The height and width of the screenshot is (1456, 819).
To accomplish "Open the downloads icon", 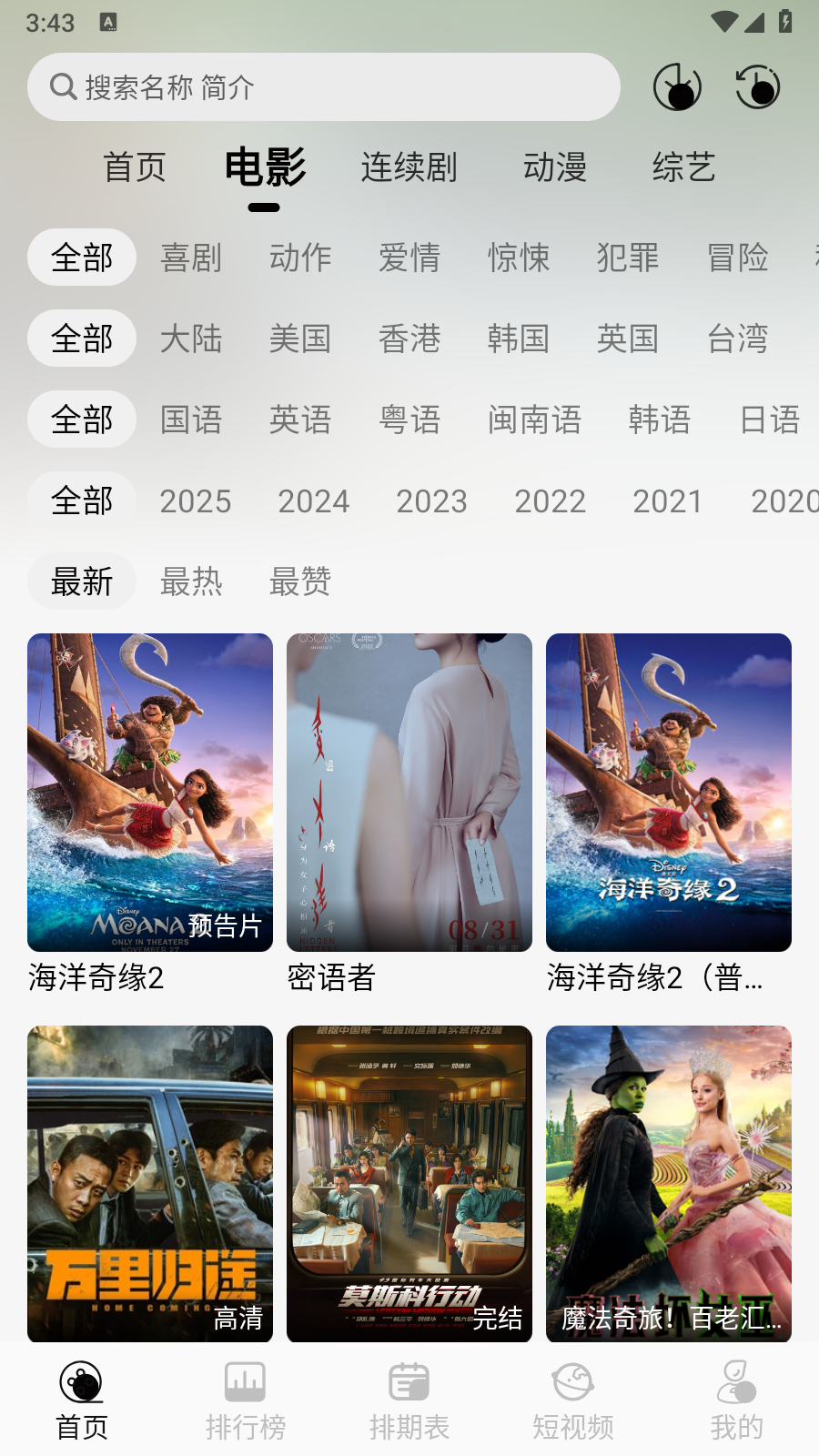I will pos(677,87).
